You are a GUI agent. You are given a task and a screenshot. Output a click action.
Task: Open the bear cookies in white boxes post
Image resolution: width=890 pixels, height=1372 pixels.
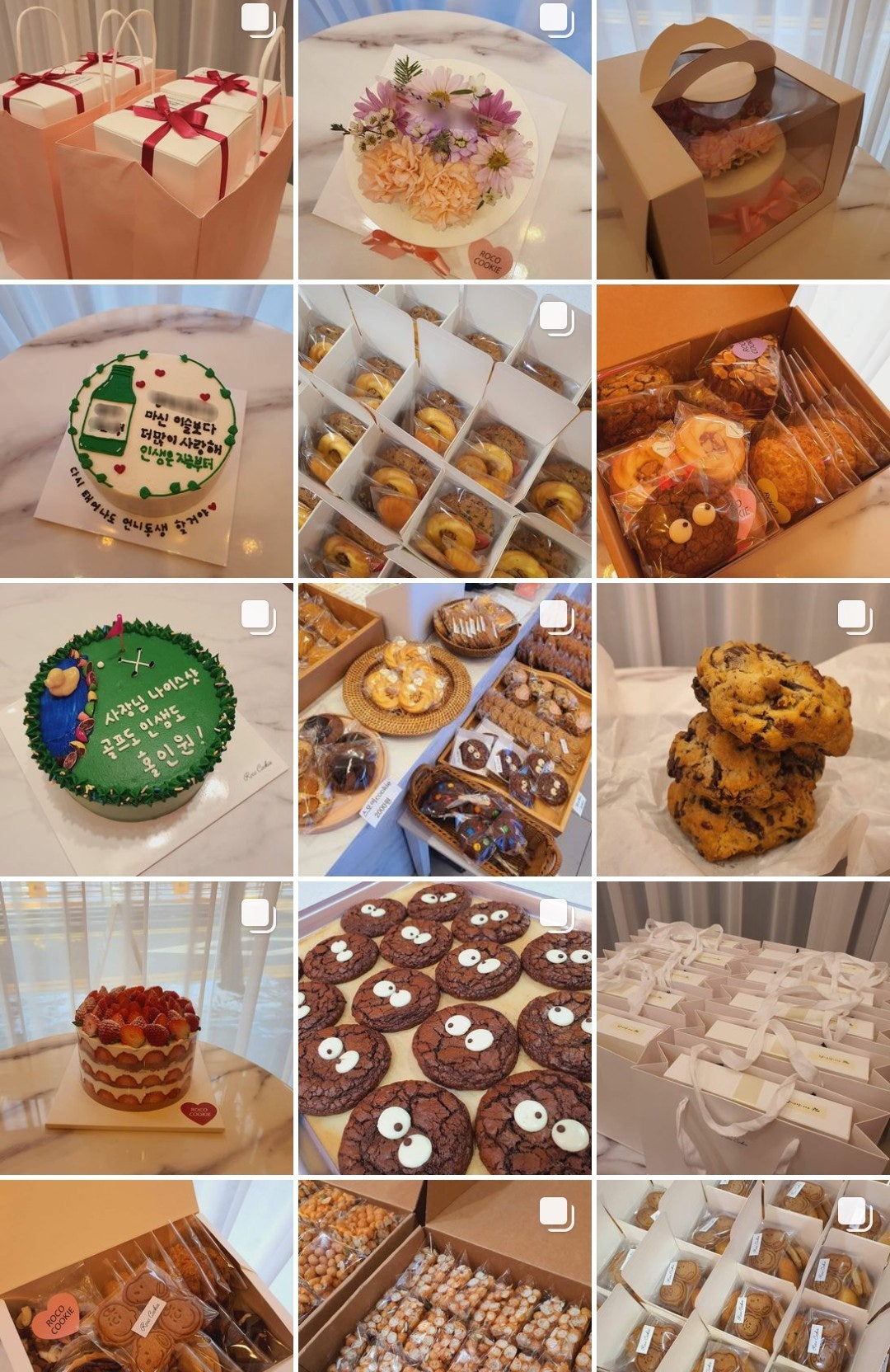(742, 1276)
